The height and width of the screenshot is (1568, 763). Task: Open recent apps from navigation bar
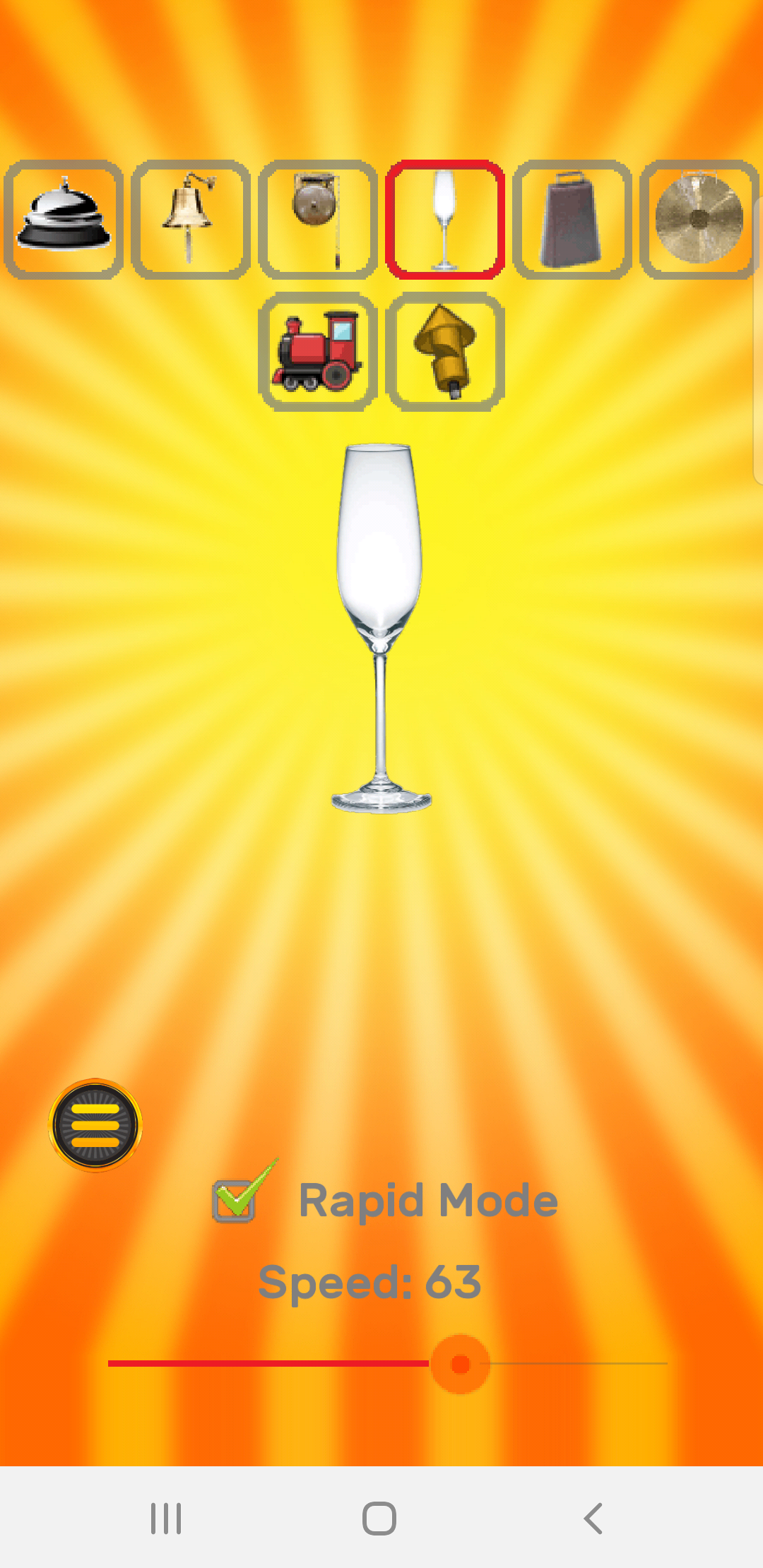166,1518
